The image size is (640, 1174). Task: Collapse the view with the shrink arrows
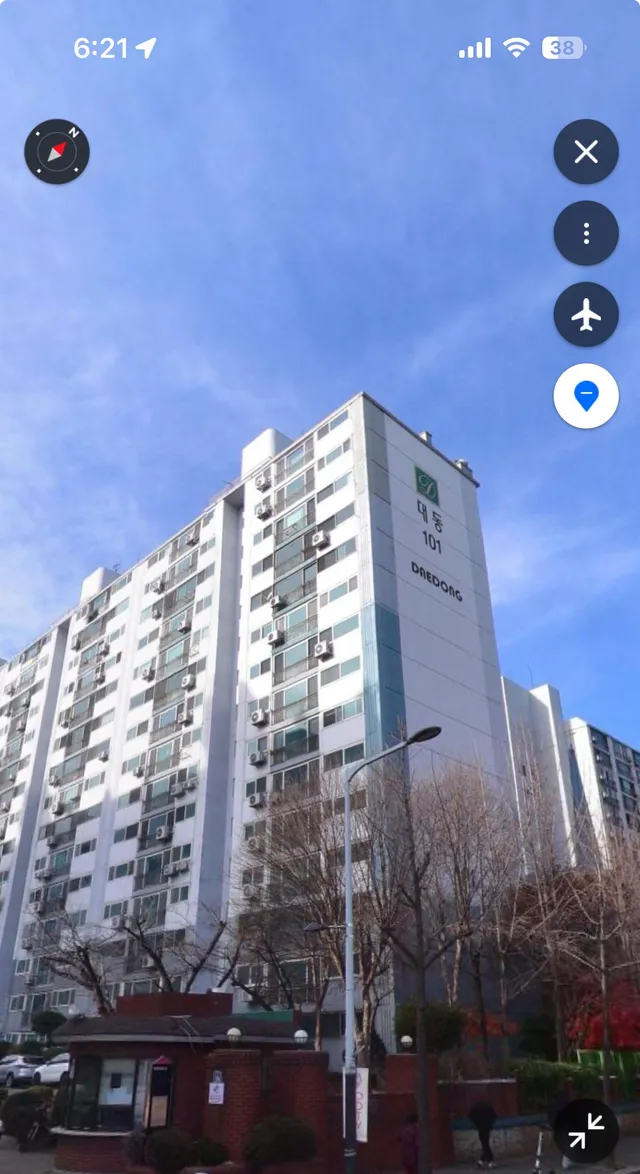(586, 1131)
